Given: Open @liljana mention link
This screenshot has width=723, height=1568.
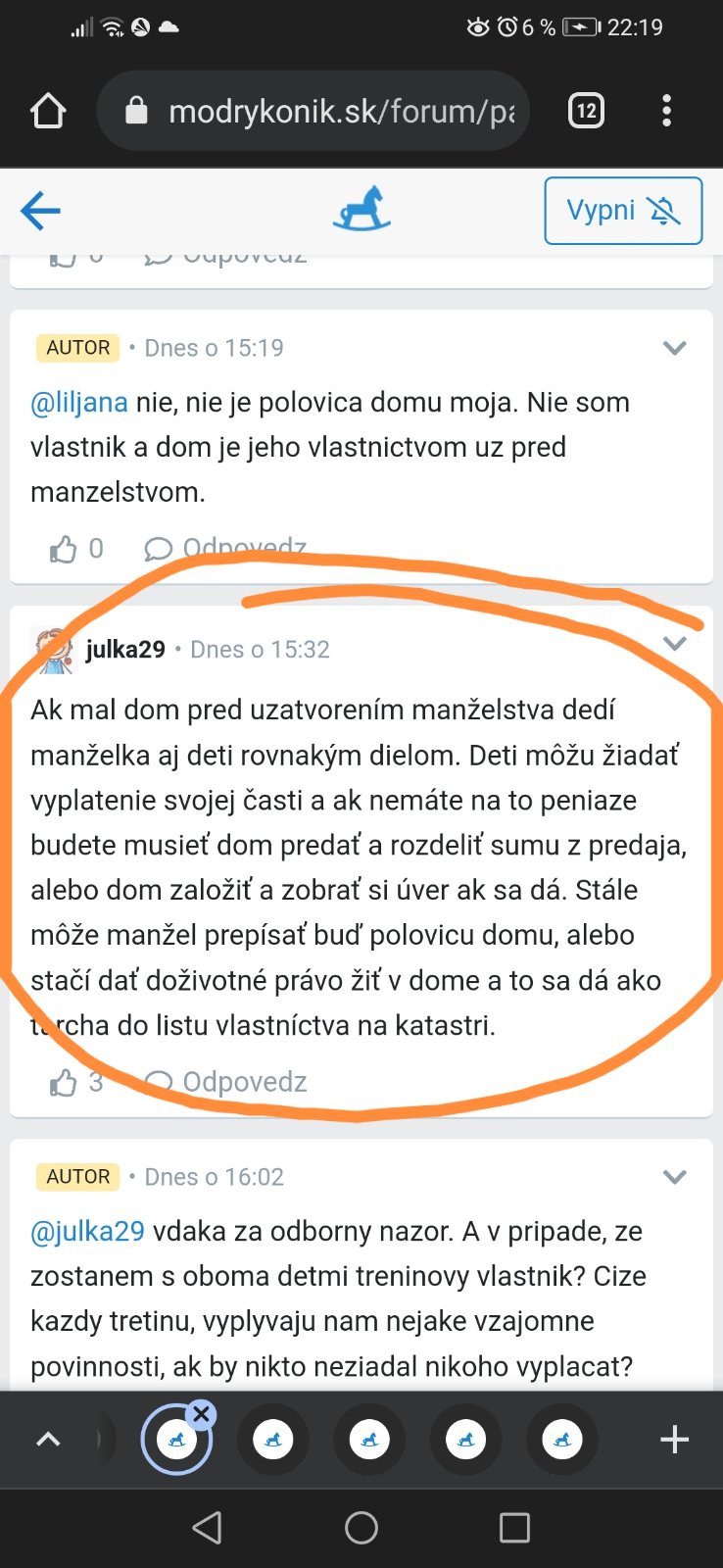Looking at the screenshot, I should tap(79, 402).
